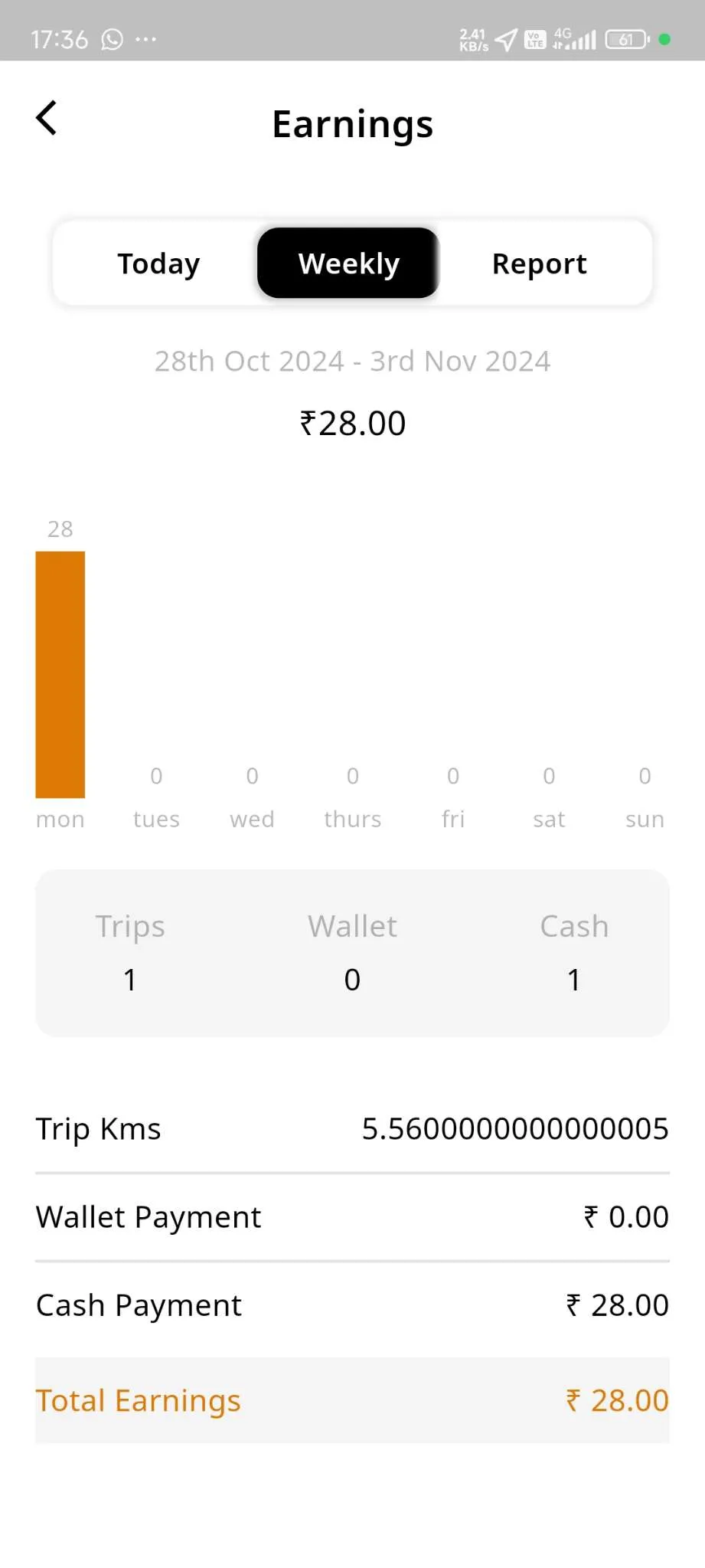Tap the location arrow icon in status bar
The width and height of the screenshot is (705, 1568).
click(x=505, y=39)
